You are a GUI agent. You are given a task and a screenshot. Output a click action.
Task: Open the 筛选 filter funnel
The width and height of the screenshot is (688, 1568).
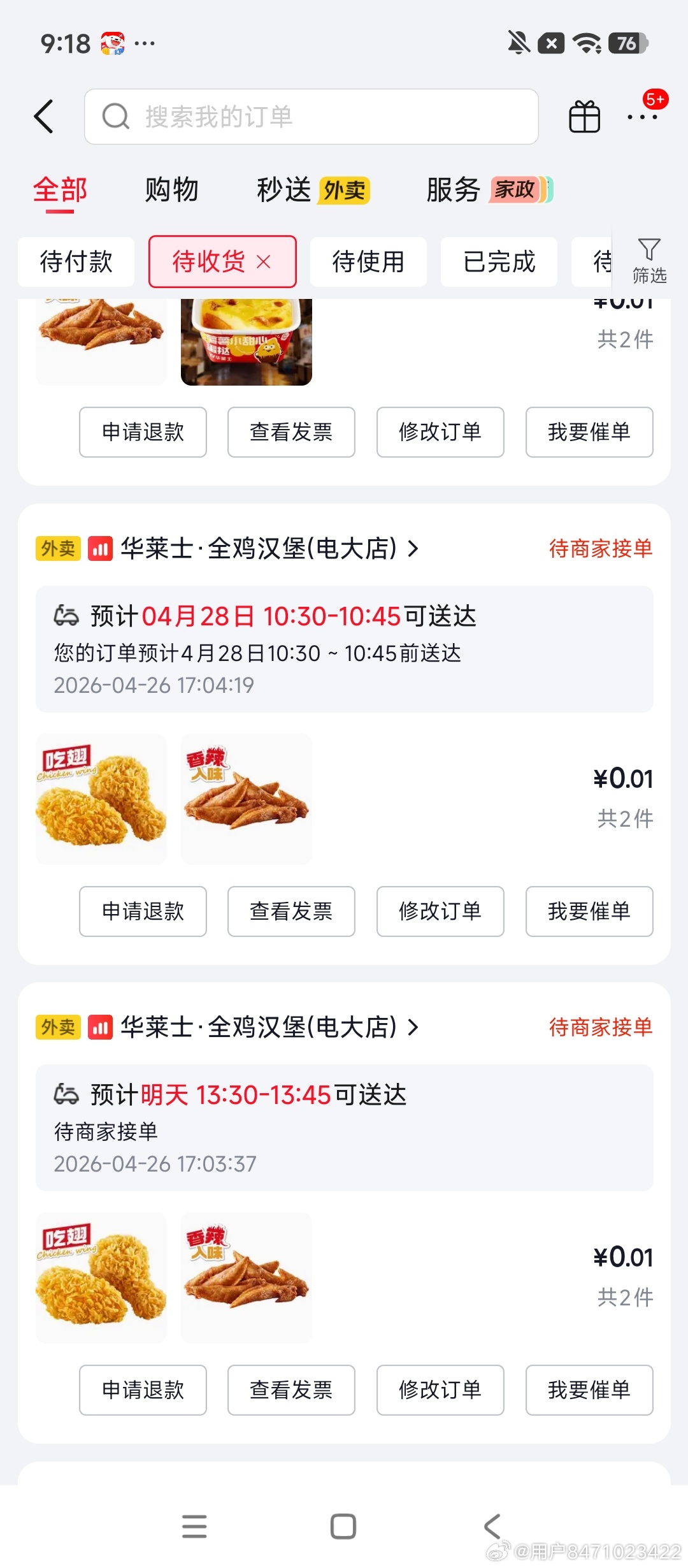(649, 260)
